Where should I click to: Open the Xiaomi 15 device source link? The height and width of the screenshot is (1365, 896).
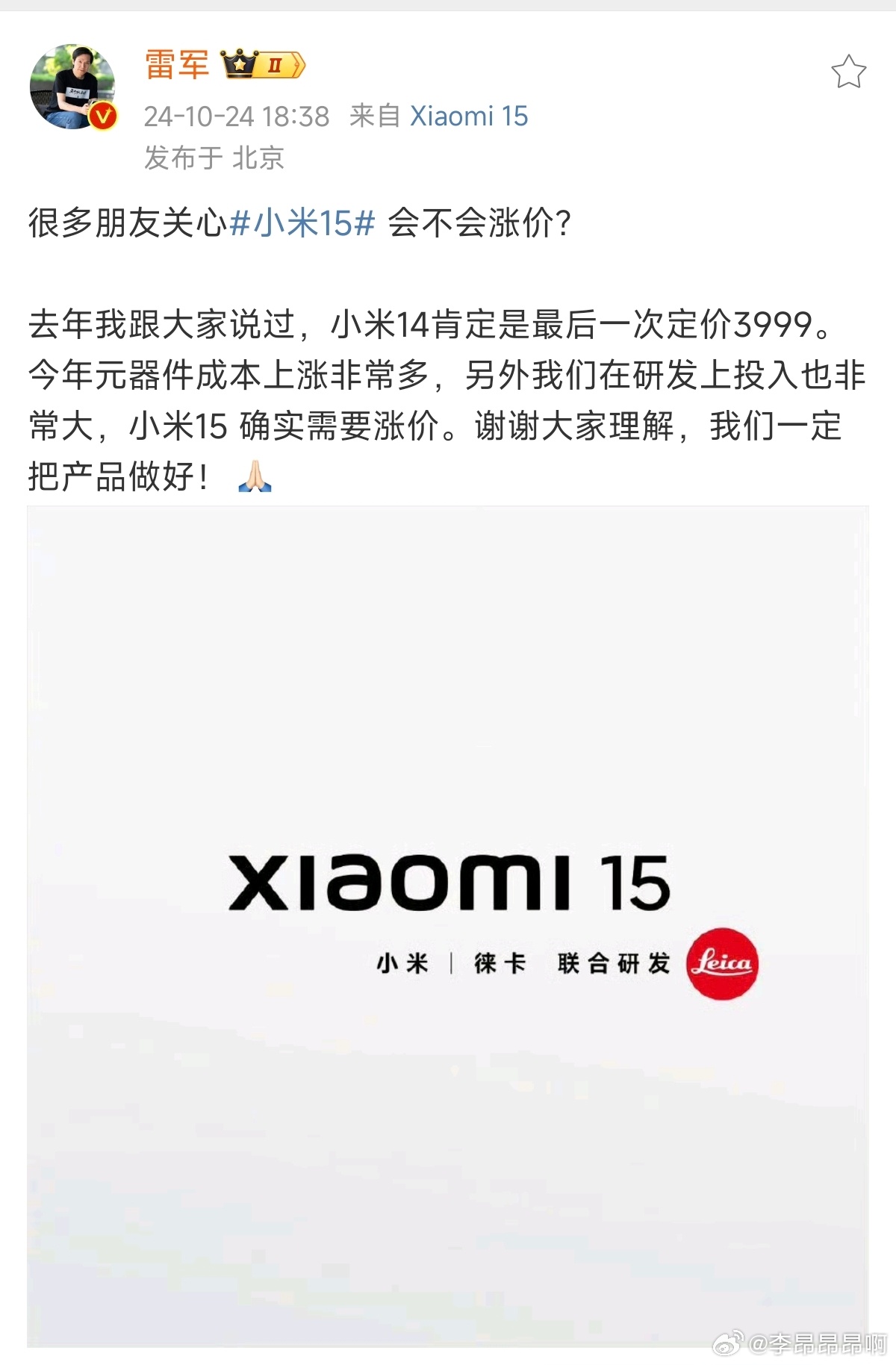point(469,116)
